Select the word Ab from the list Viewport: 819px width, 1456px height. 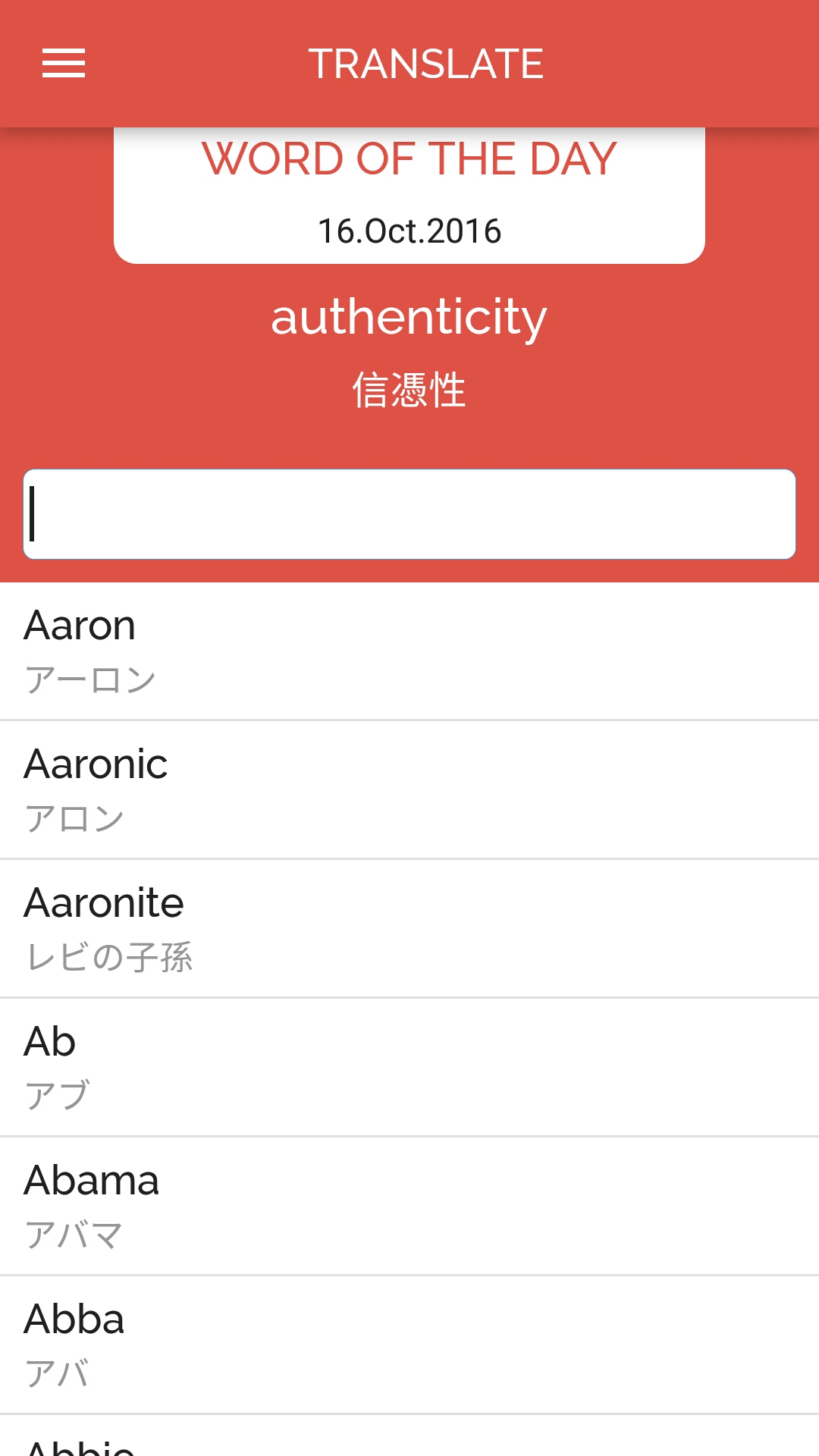(49, 1040)
